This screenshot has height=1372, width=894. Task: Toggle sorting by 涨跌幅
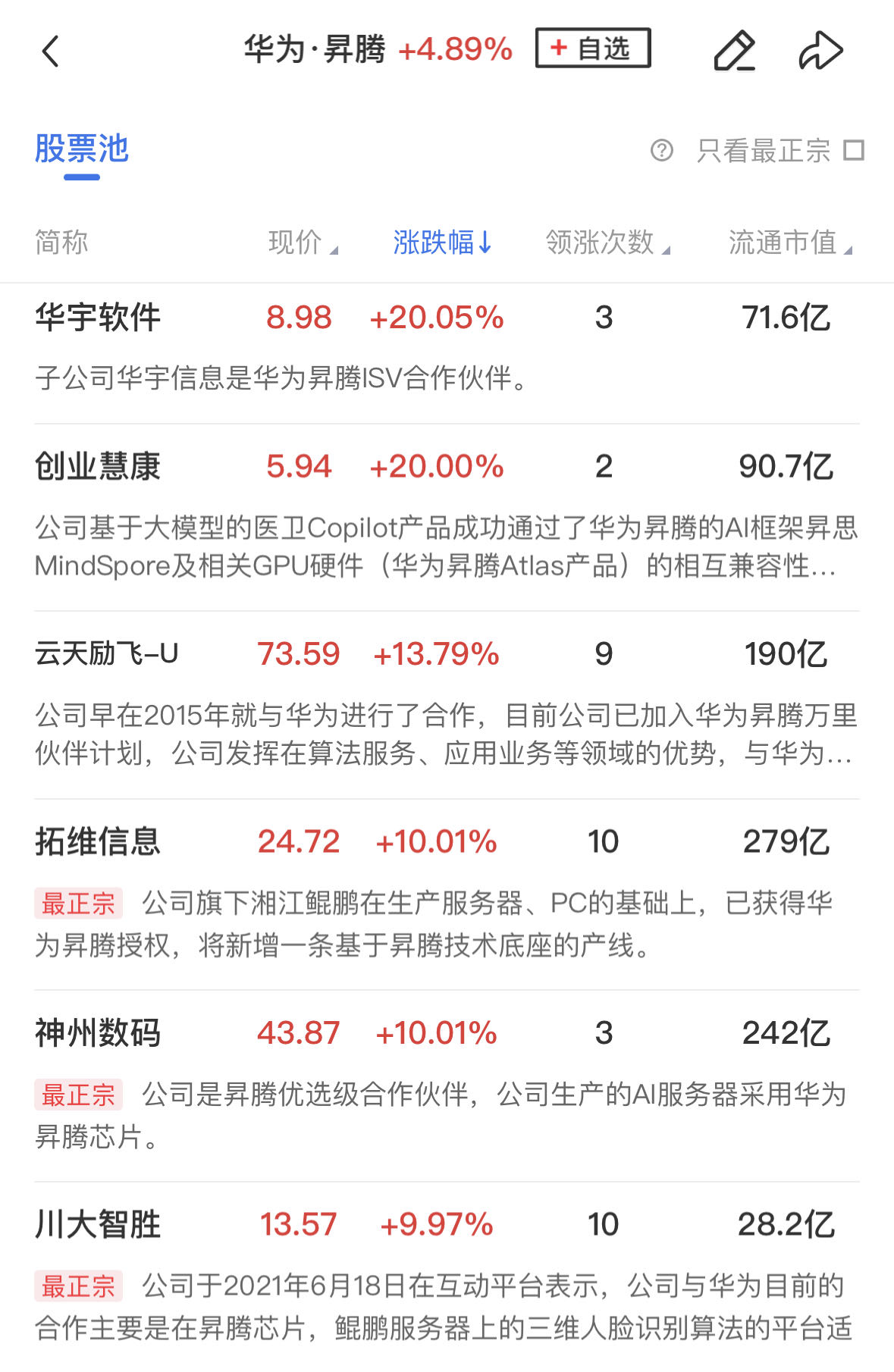pyautogui.click(x=442, y=243)
